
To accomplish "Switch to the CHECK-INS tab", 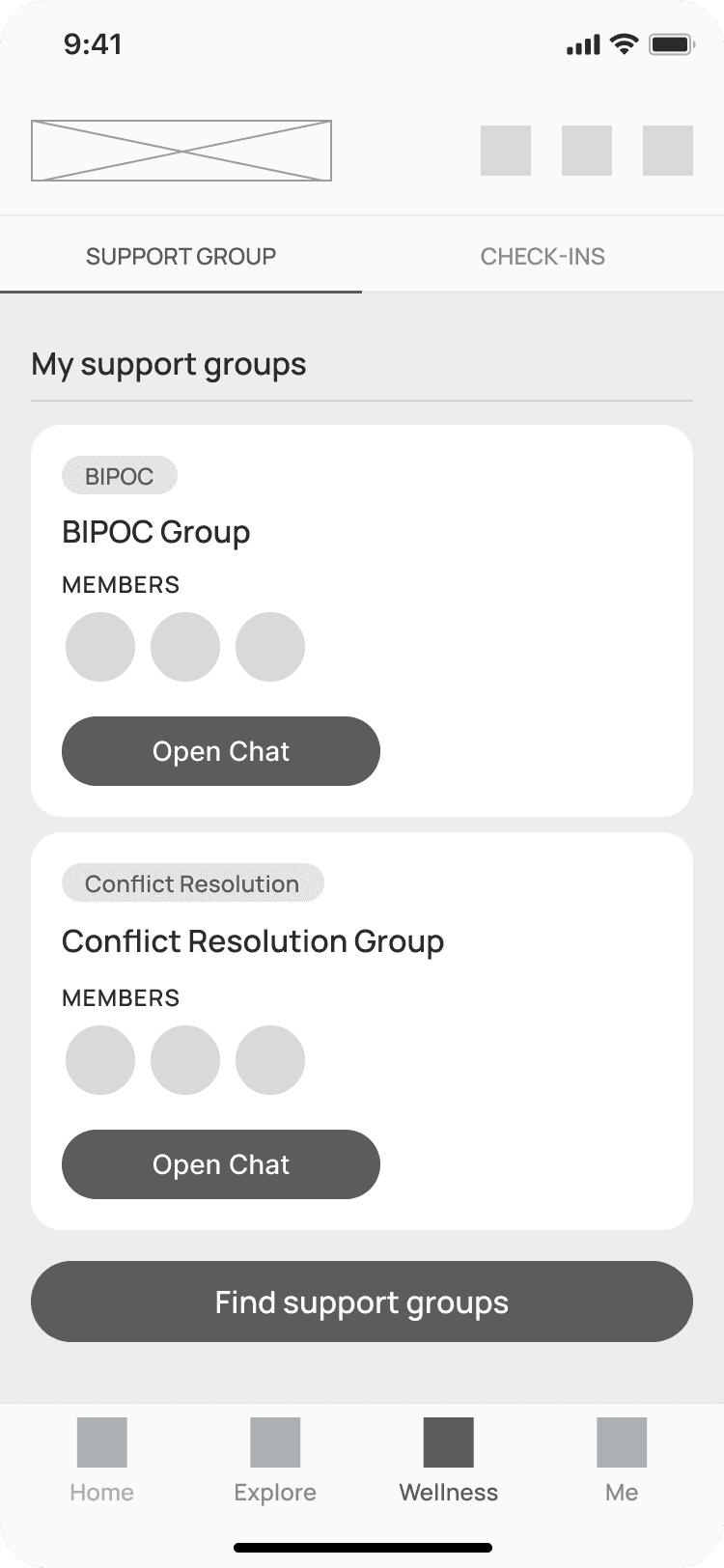I will (x=543, y=256).
